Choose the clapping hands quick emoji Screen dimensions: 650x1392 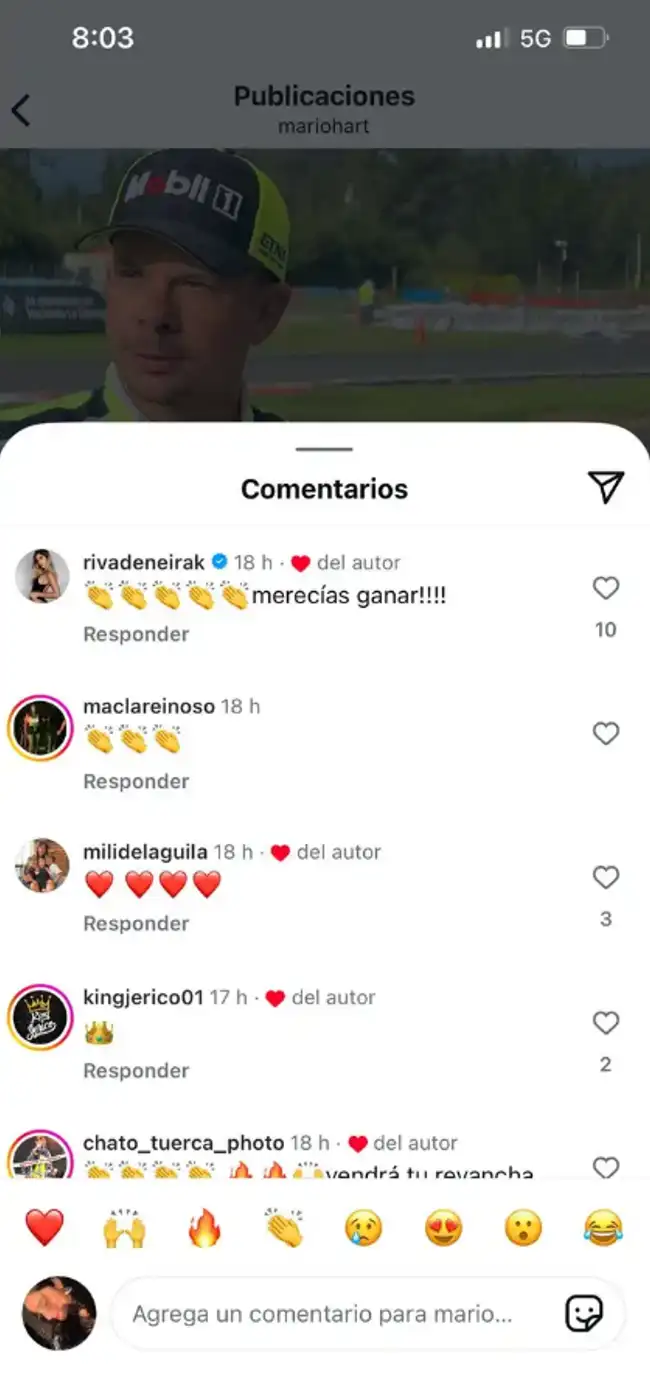284,1227
